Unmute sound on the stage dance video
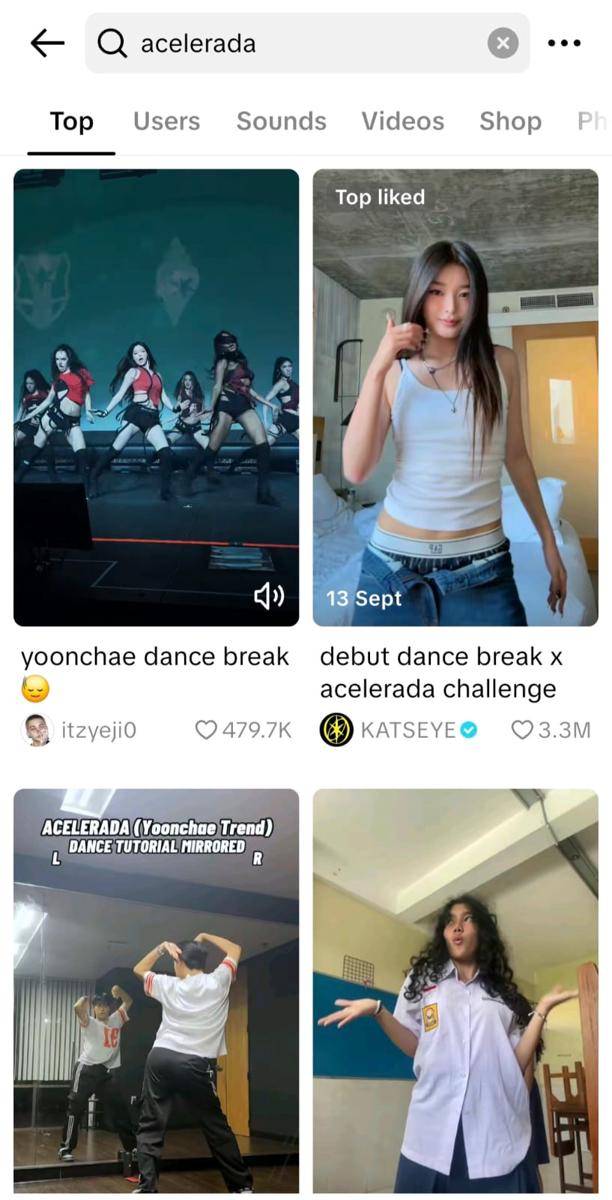This screenshot has height=1200, width=612. click(269, 597)
